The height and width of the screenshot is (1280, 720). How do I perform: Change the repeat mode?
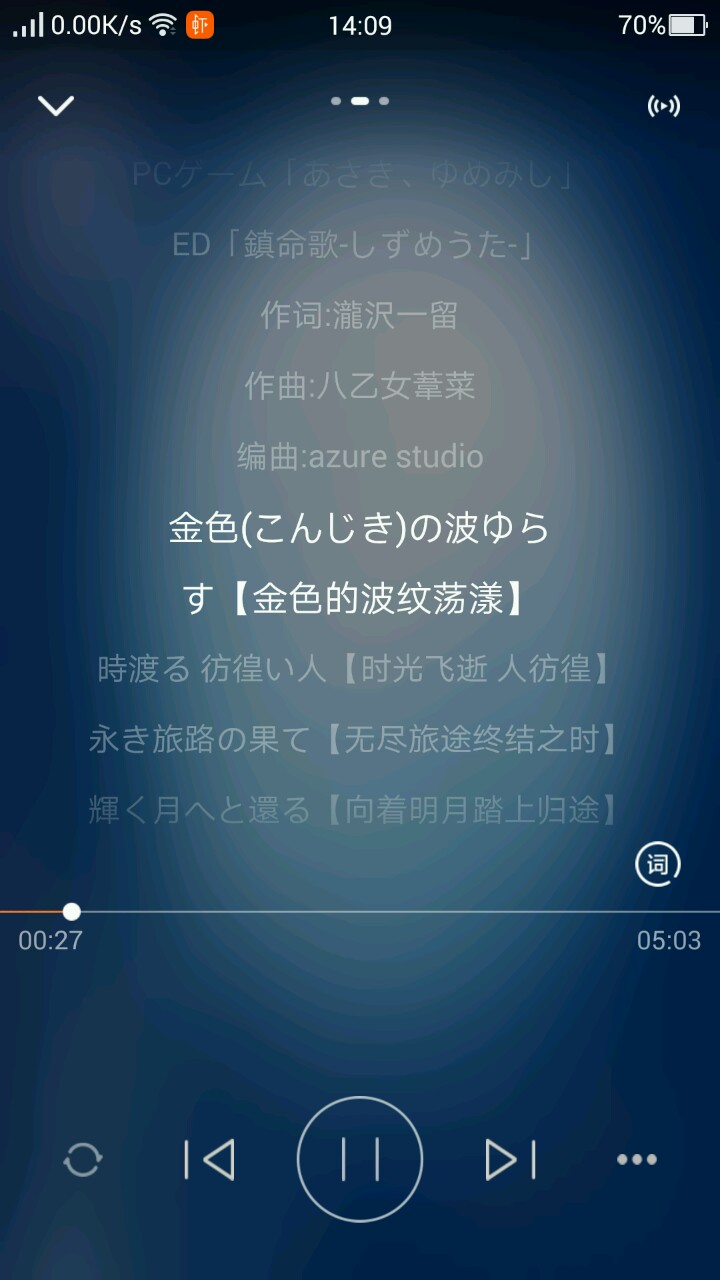(x=82, y=1160)
